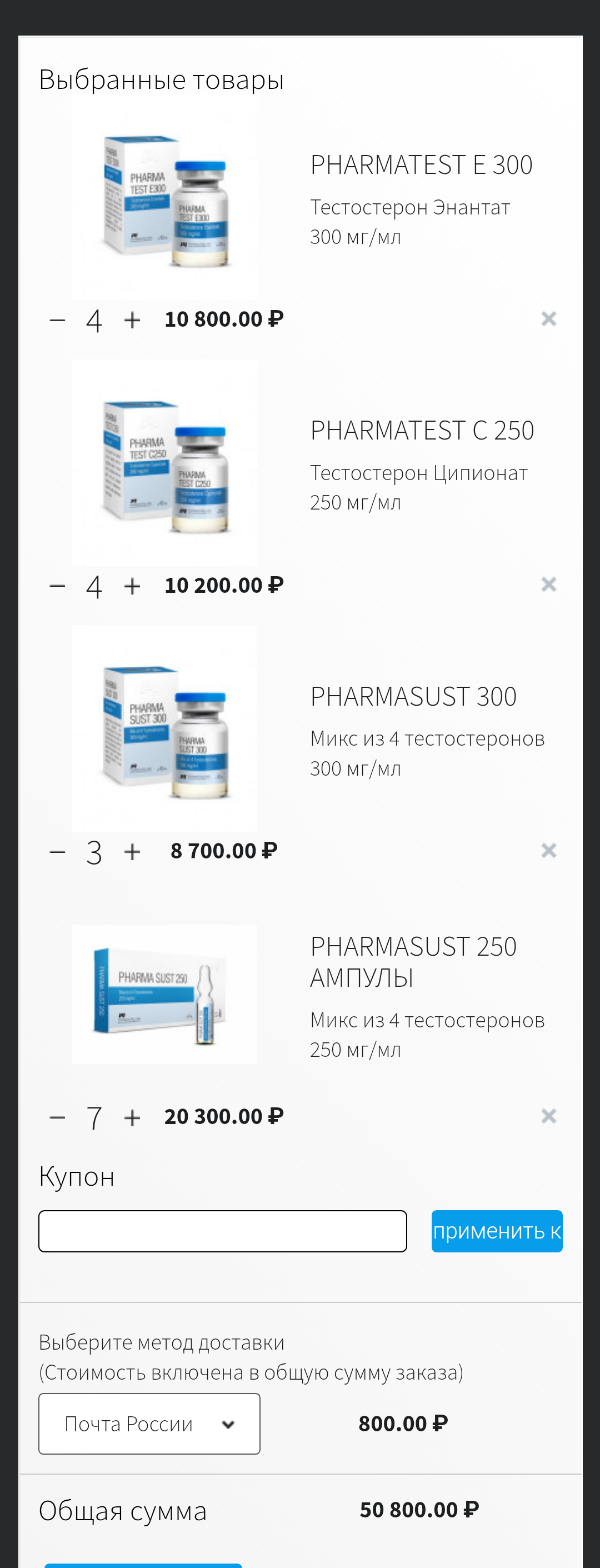Image resolution: width=600 pixels, height=1568 pixels.
Task: View PHARMASUST 250 АМПУЛЫ thumbnail
Action: pos(164,993)
